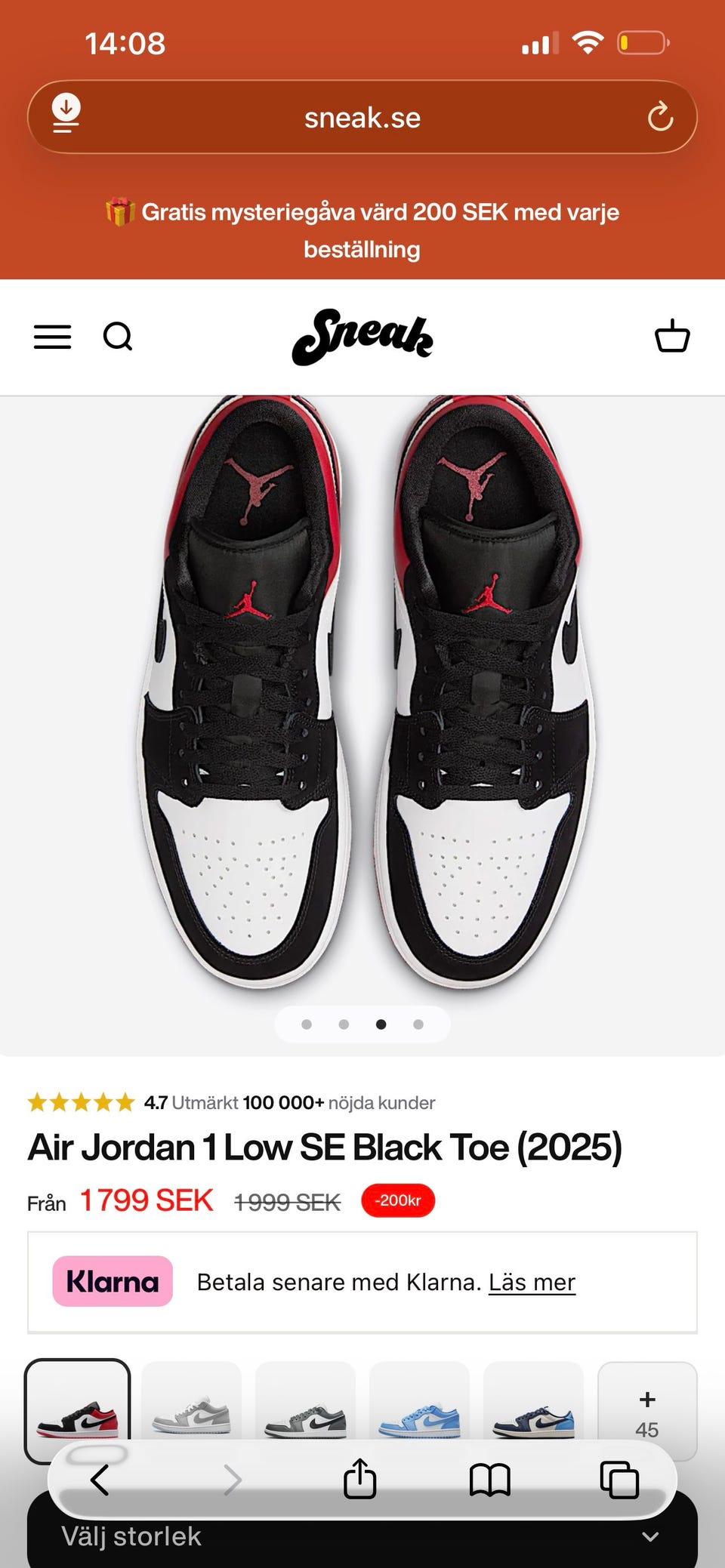
Task: Select the light grey colorway thumbnail
Action: (x=191, y=1406)
